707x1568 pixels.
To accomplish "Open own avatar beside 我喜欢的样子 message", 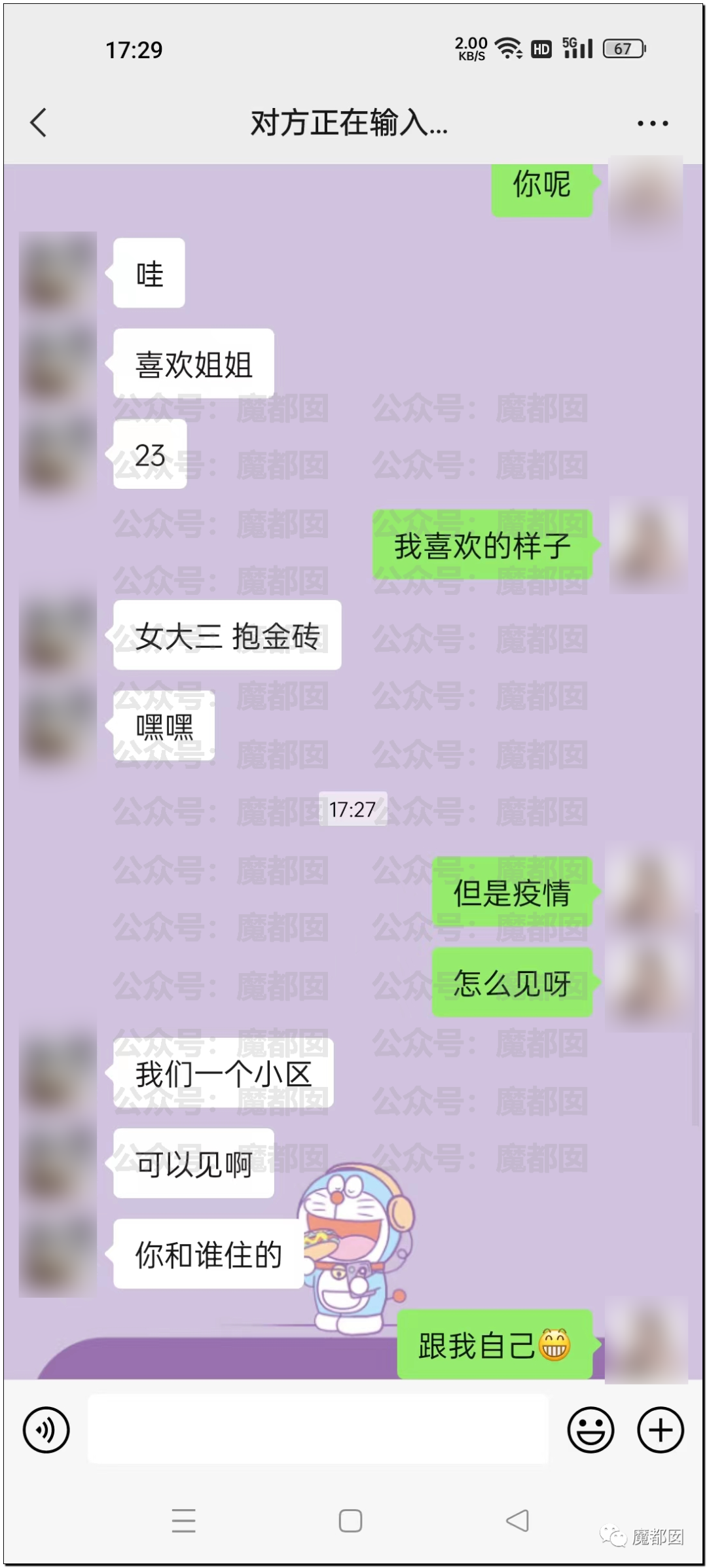I will tap(648, 545).
